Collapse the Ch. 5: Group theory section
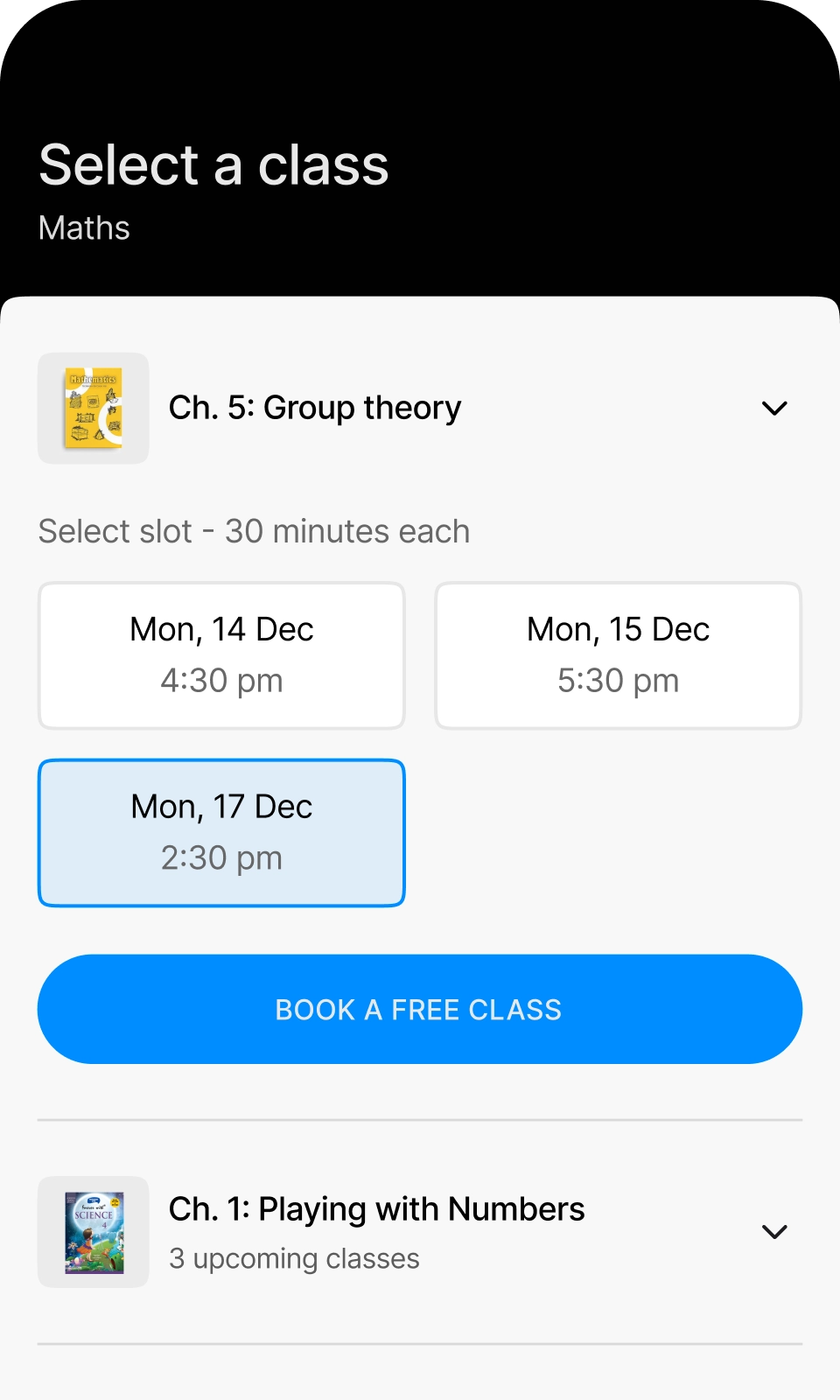Image resolution: width=840 pixels, height=1400 pixels. click(x=774, y=409)
